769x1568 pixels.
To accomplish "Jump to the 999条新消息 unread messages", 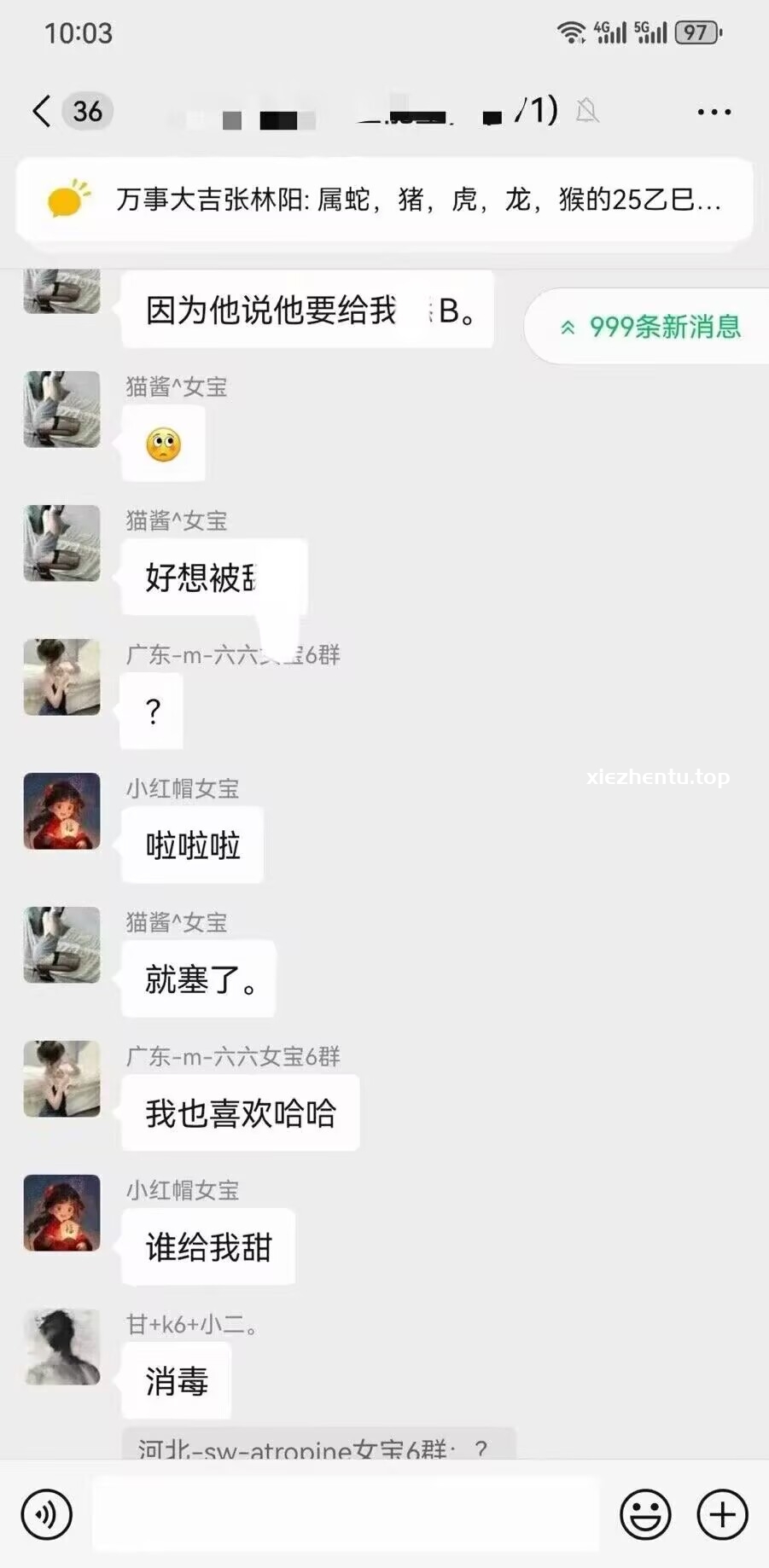I will (664, 328).
